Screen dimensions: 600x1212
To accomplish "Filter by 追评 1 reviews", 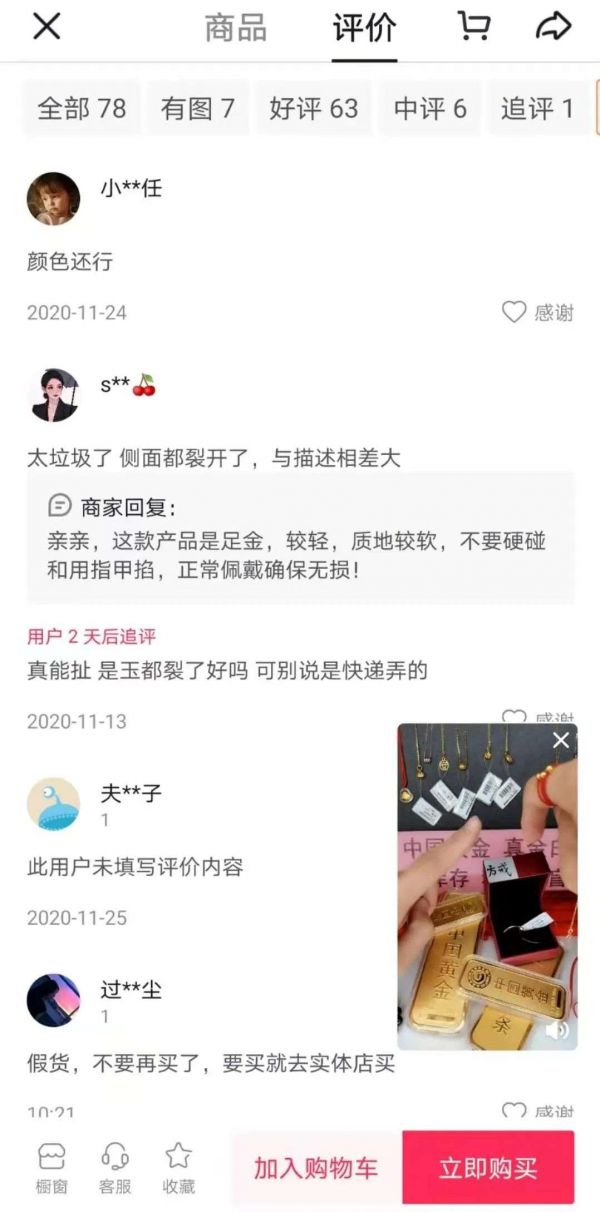I will coord(537,108).
